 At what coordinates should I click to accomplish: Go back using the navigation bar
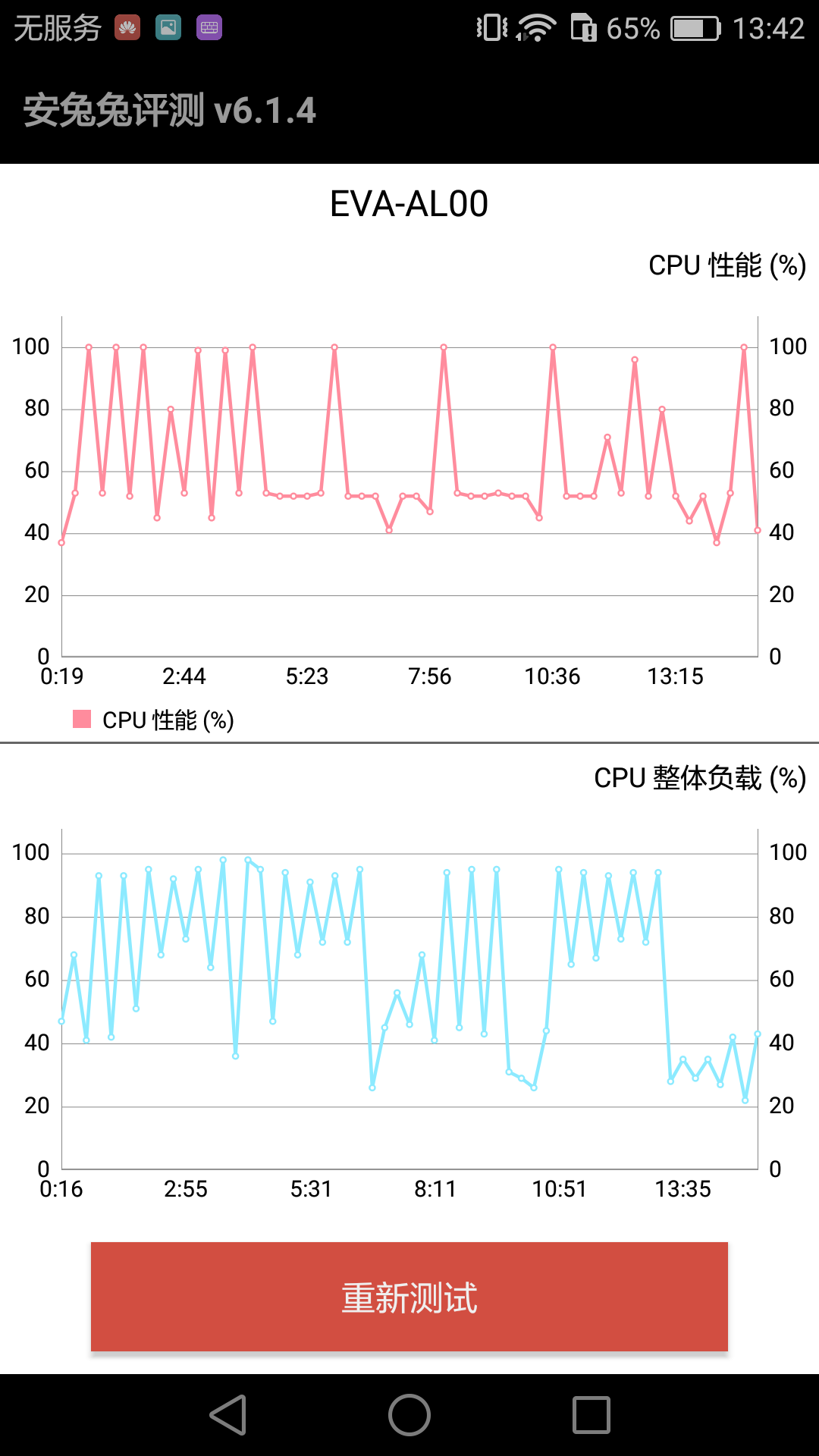click(x=228, y=1415)
